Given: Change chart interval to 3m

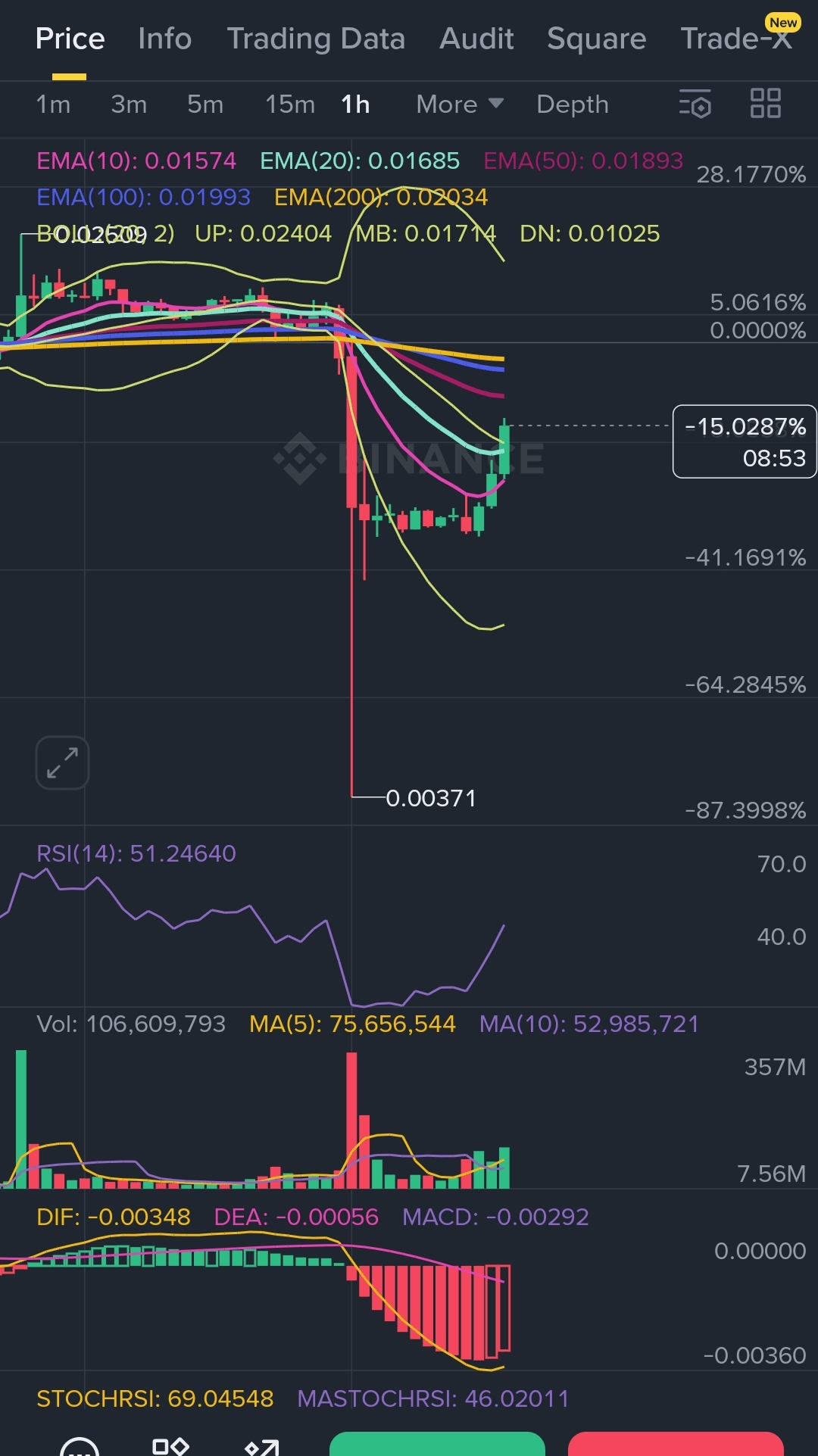Looking at the screenshot, I should (x=129, y=104).
